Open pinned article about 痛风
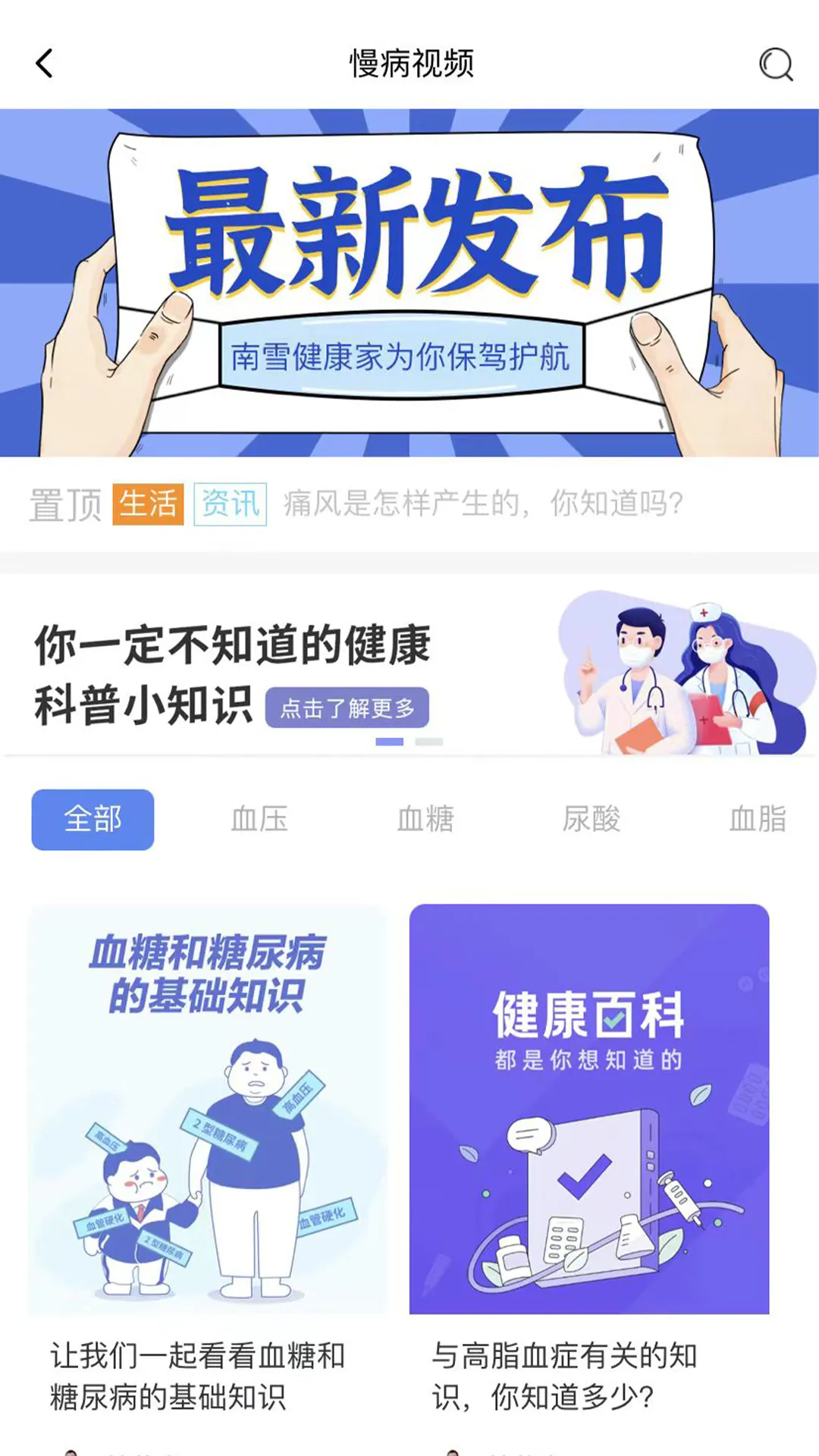 (483, 504)
